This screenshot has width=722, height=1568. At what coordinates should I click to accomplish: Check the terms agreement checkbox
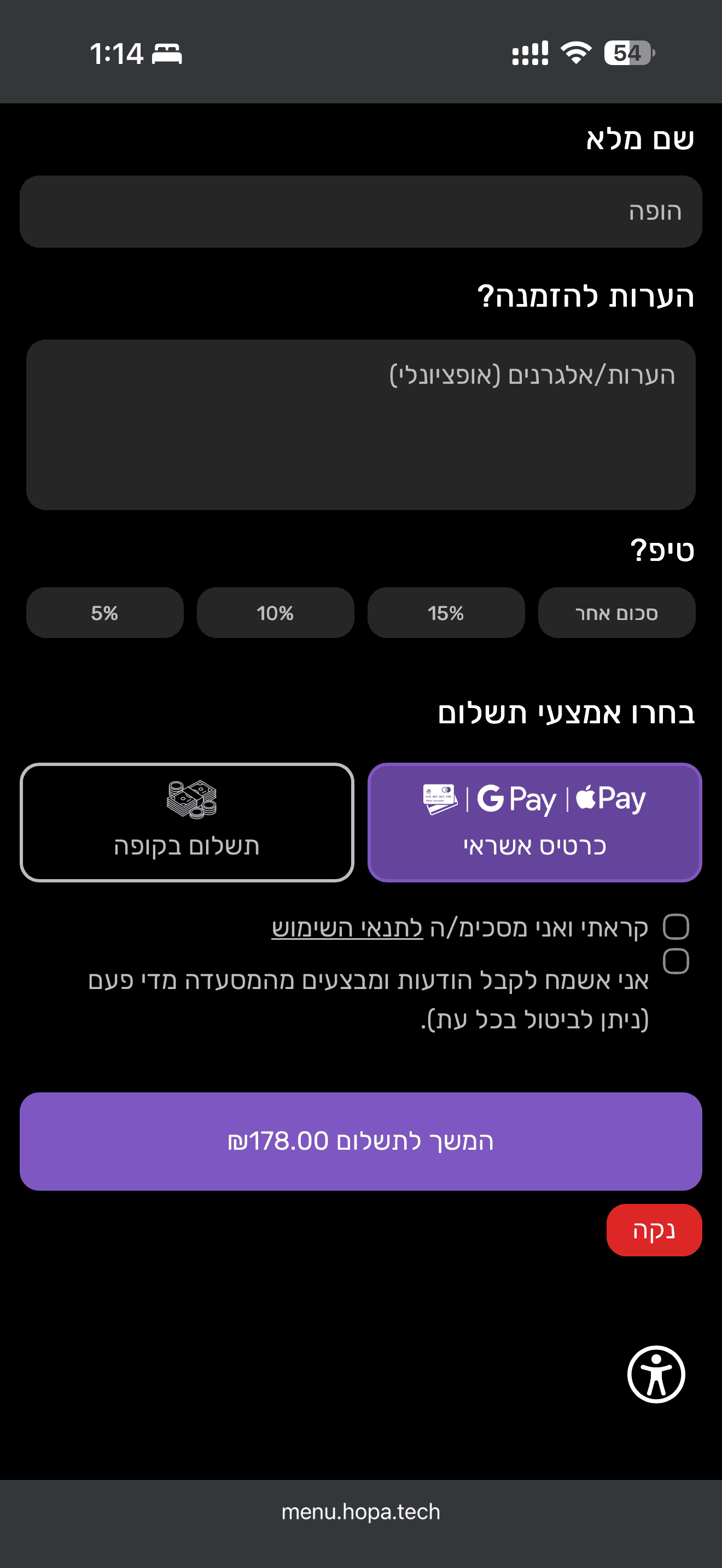coord(676,928)
